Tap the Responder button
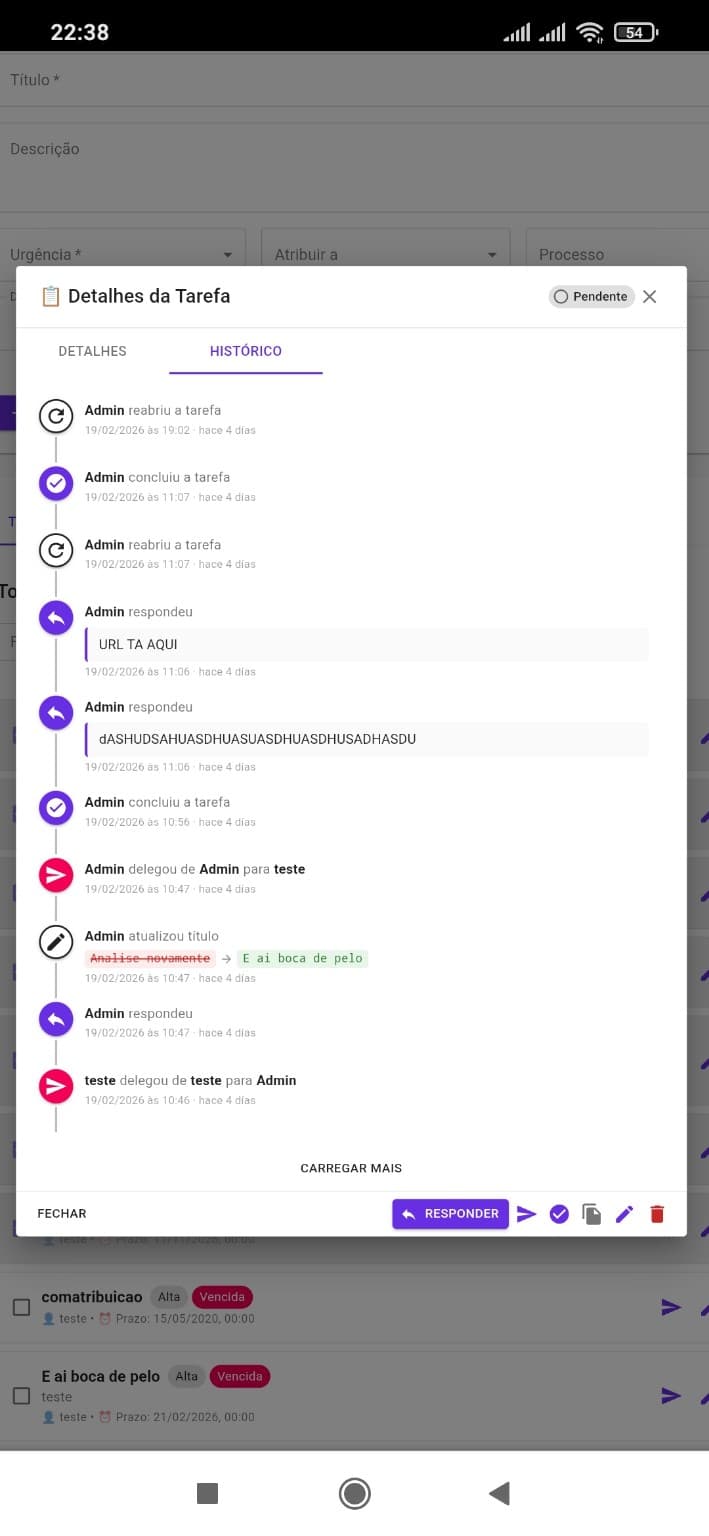The width and height of the screenshot is (709, 1536). point(450,1214)
